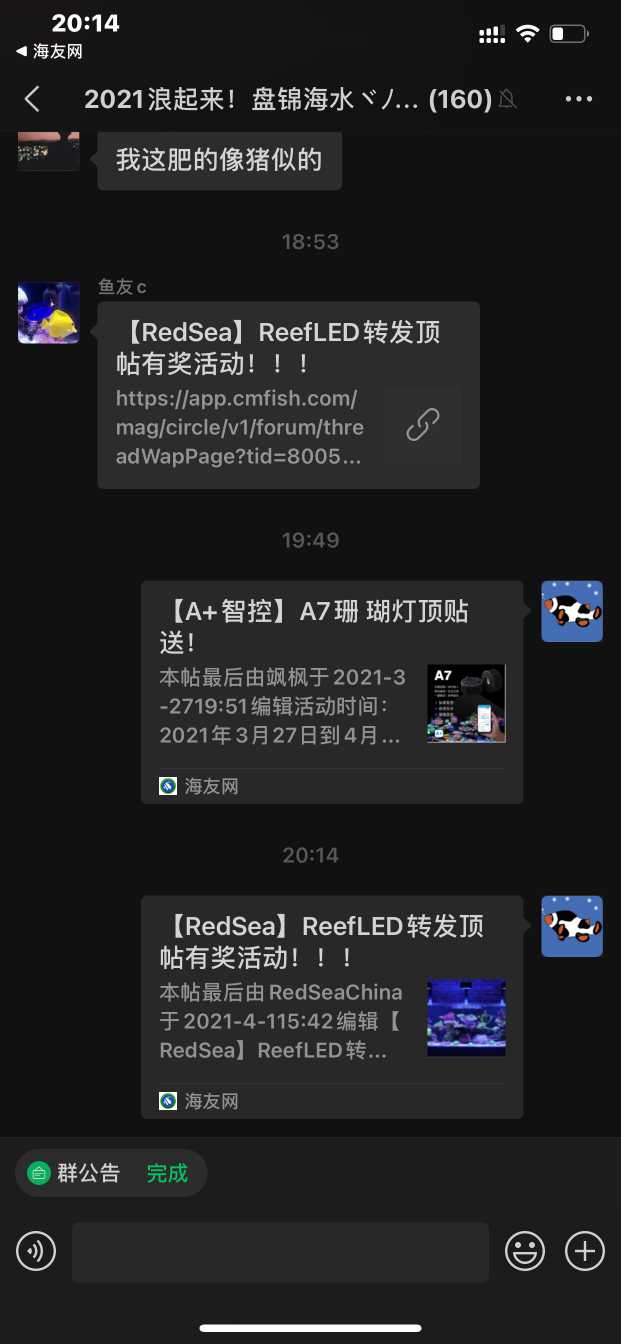The width and height of the screenshot is (621, 1344).
Task: Open the 群公告 announcement chip
Action: 110,1173
